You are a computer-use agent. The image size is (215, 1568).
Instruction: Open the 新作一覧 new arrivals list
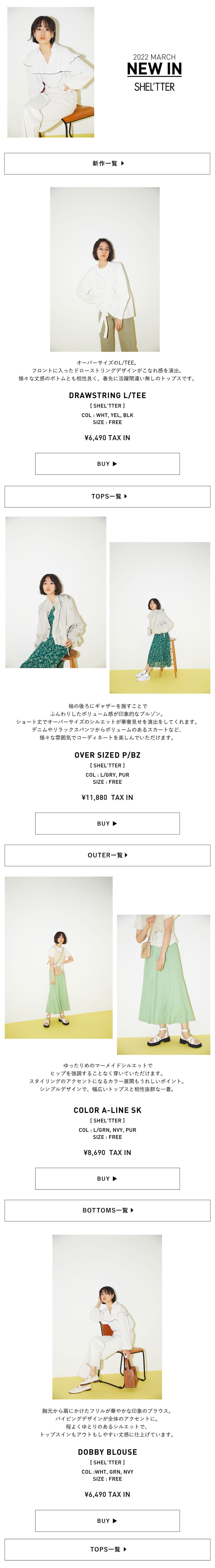click(x=107, y=163)
